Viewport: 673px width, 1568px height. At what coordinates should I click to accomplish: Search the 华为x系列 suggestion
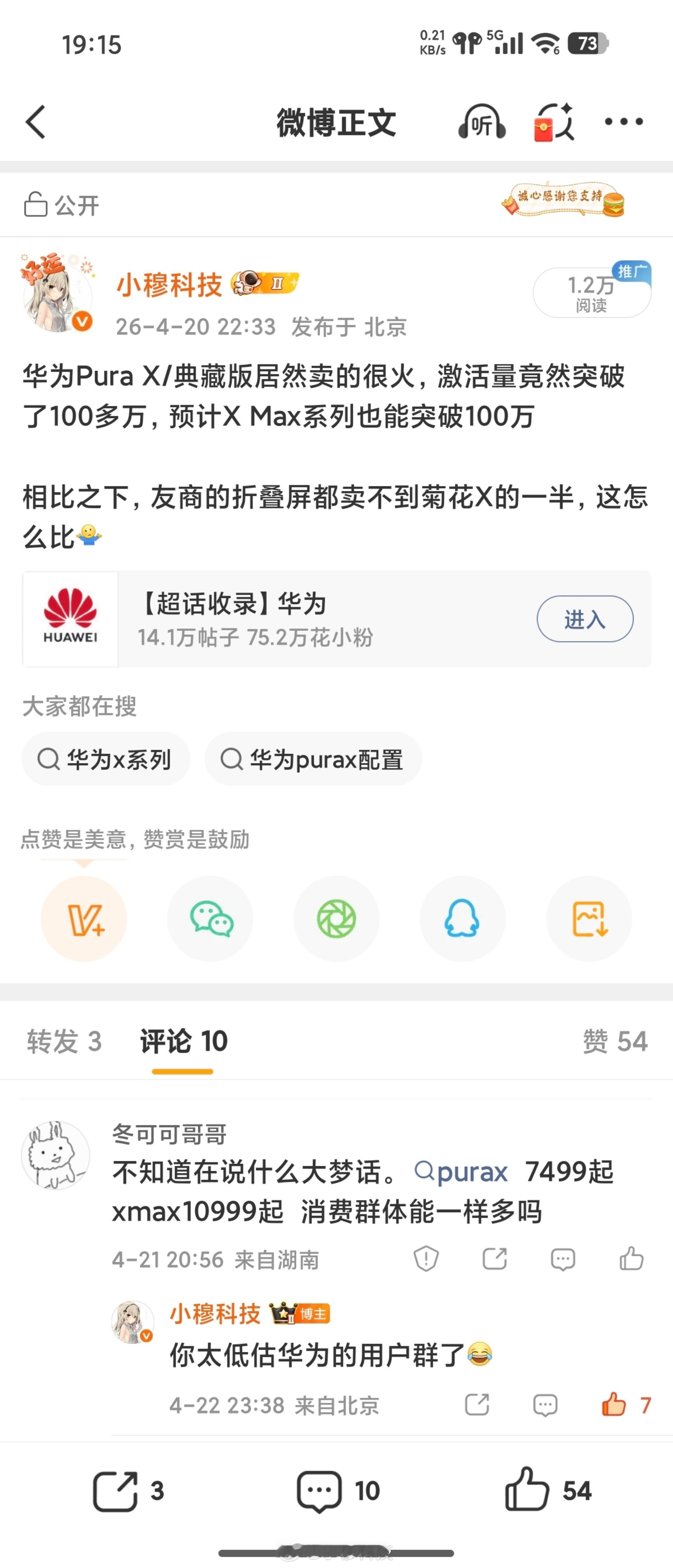[x=106, y=759]
